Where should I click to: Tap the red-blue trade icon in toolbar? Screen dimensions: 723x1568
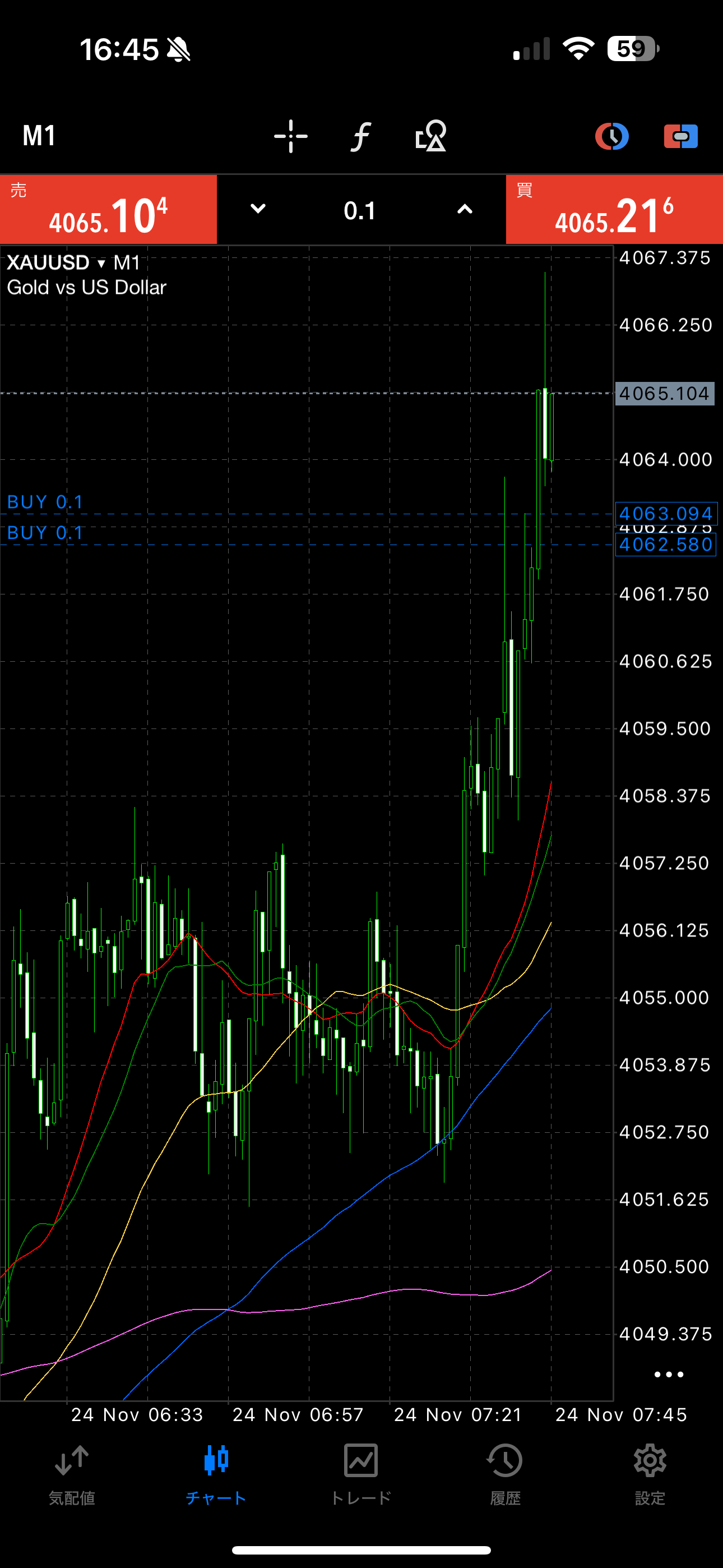680,136
